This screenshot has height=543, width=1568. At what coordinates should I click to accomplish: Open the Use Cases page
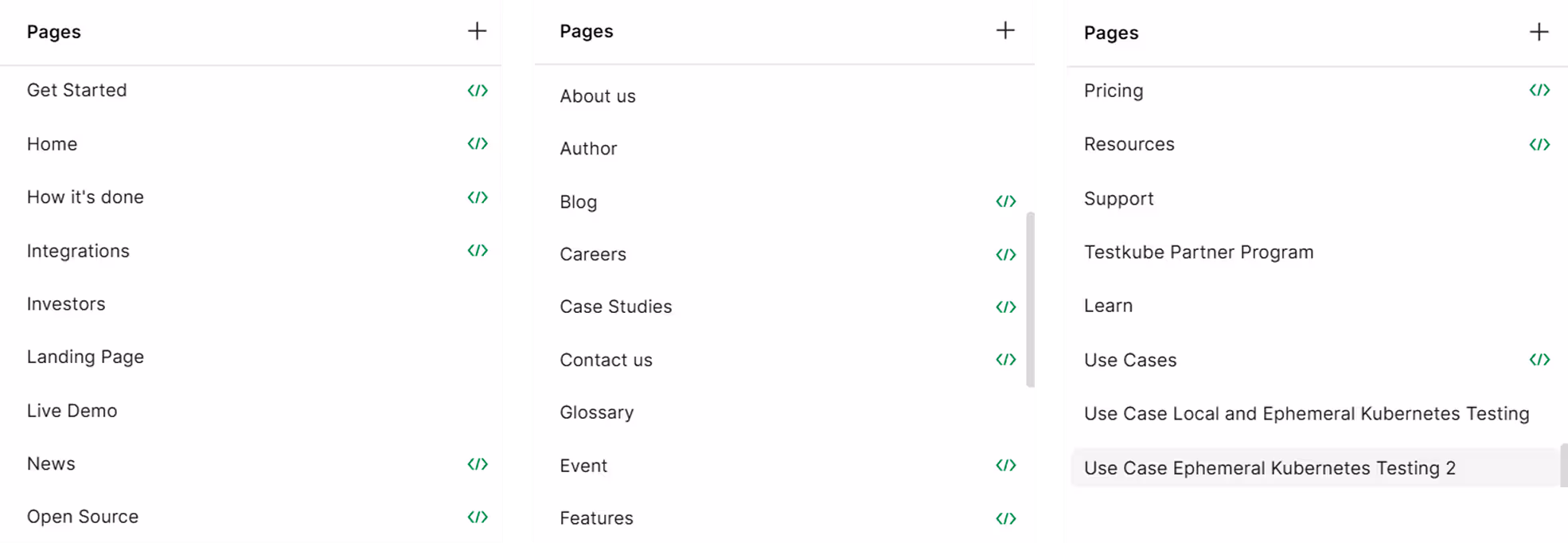pyautogui.click(x=1130, y=360)
